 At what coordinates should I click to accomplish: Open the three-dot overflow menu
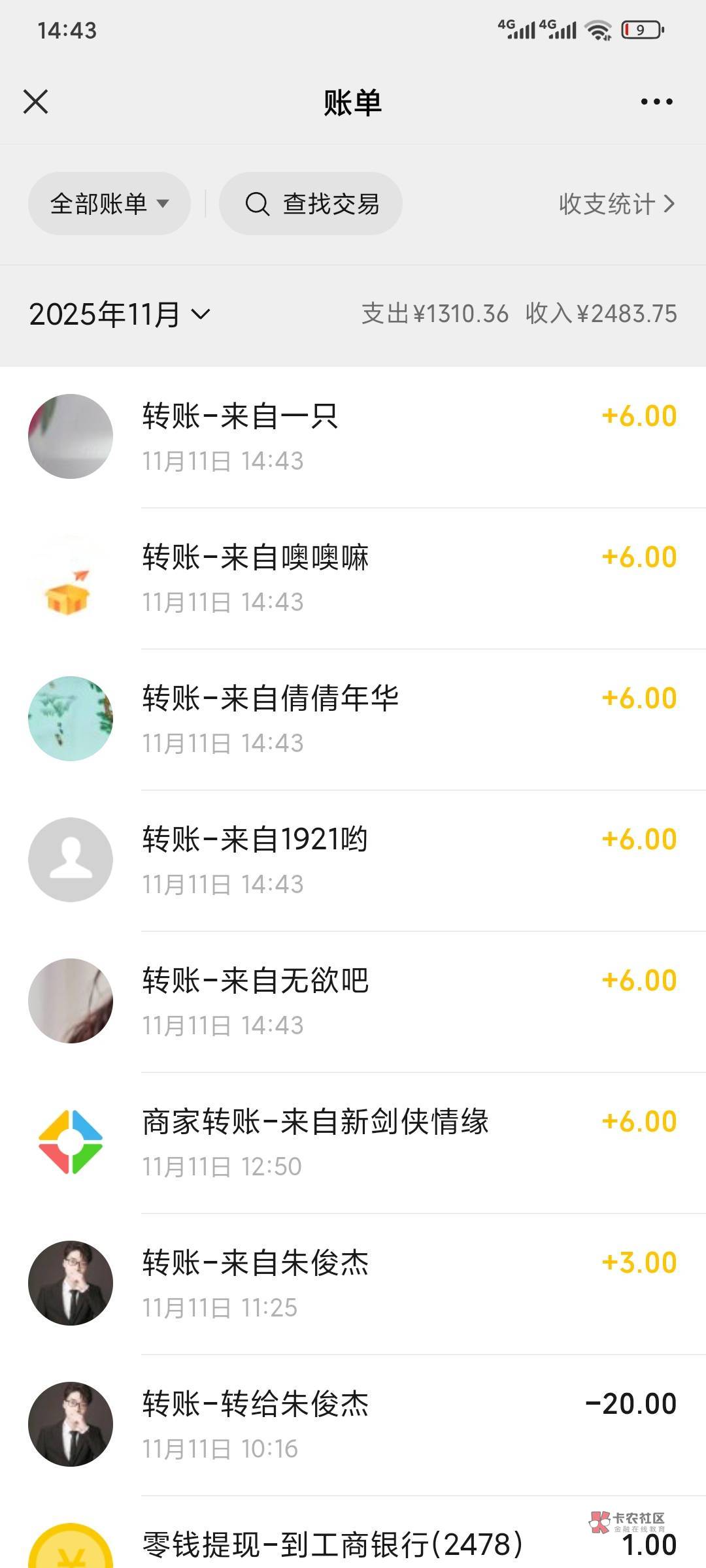656,102
